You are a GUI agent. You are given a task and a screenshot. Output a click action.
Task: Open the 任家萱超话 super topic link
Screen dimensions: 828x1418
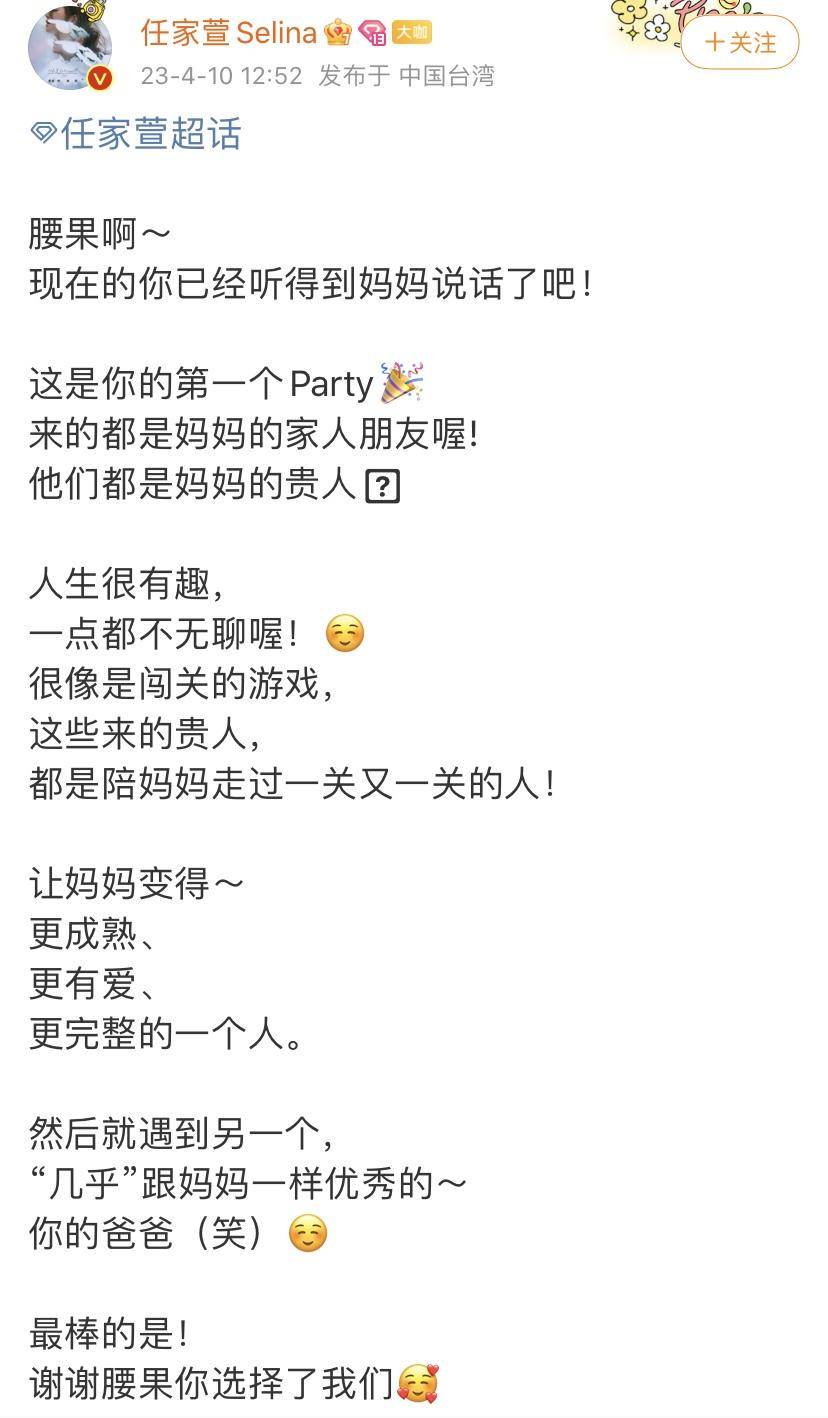[138, 133]
